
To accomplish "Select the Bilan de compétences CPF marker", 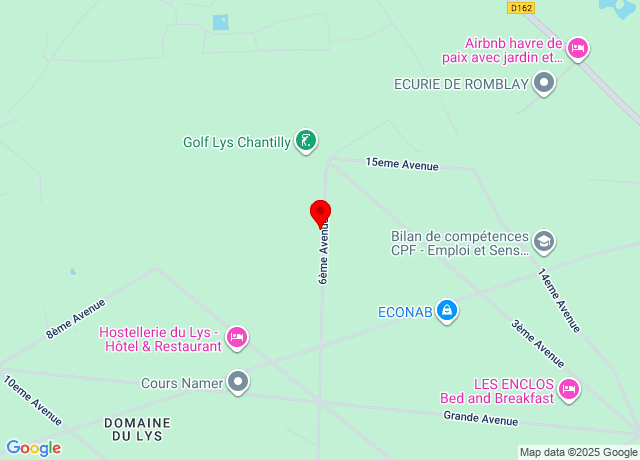I will (544, 241).
